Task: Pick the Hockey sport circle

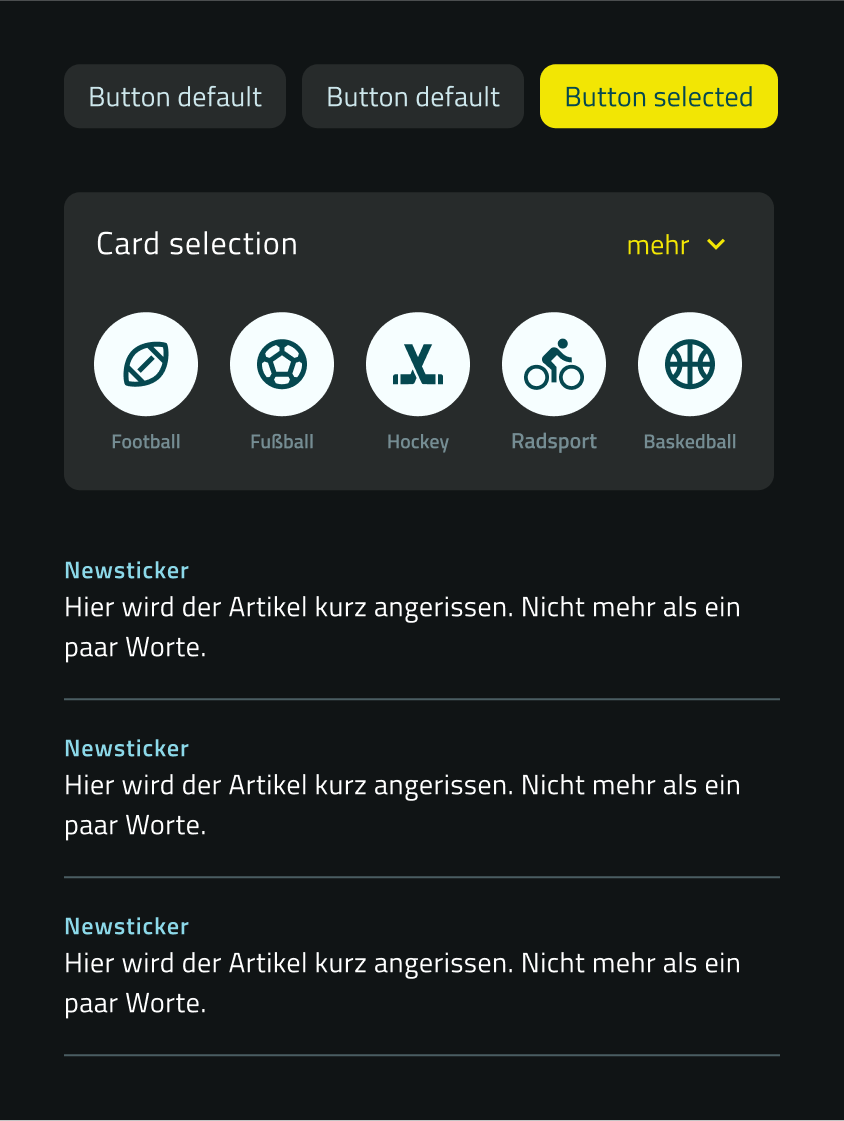Action: (x=418, y=364)
